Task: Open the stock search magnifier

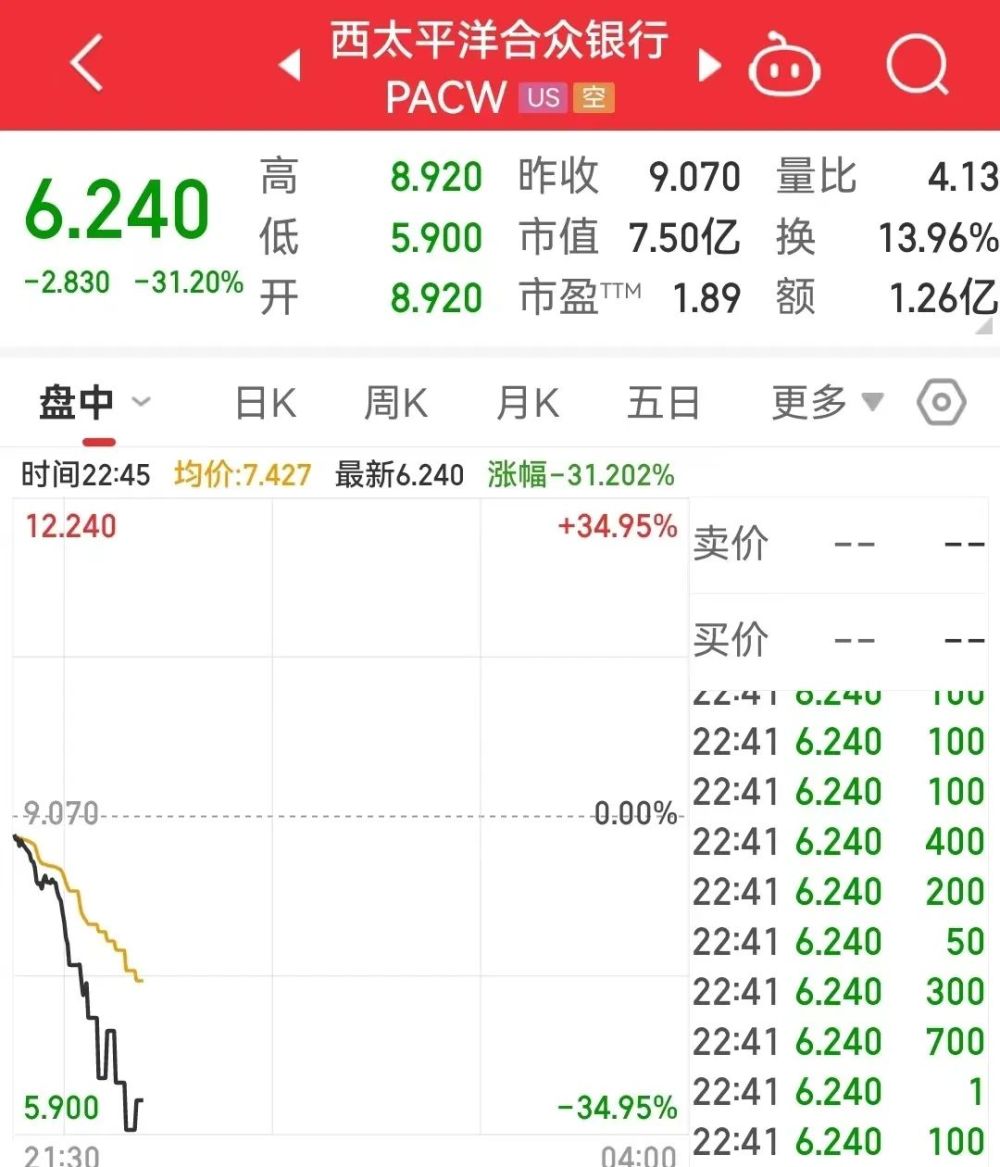Action: (x=917, y=63)
